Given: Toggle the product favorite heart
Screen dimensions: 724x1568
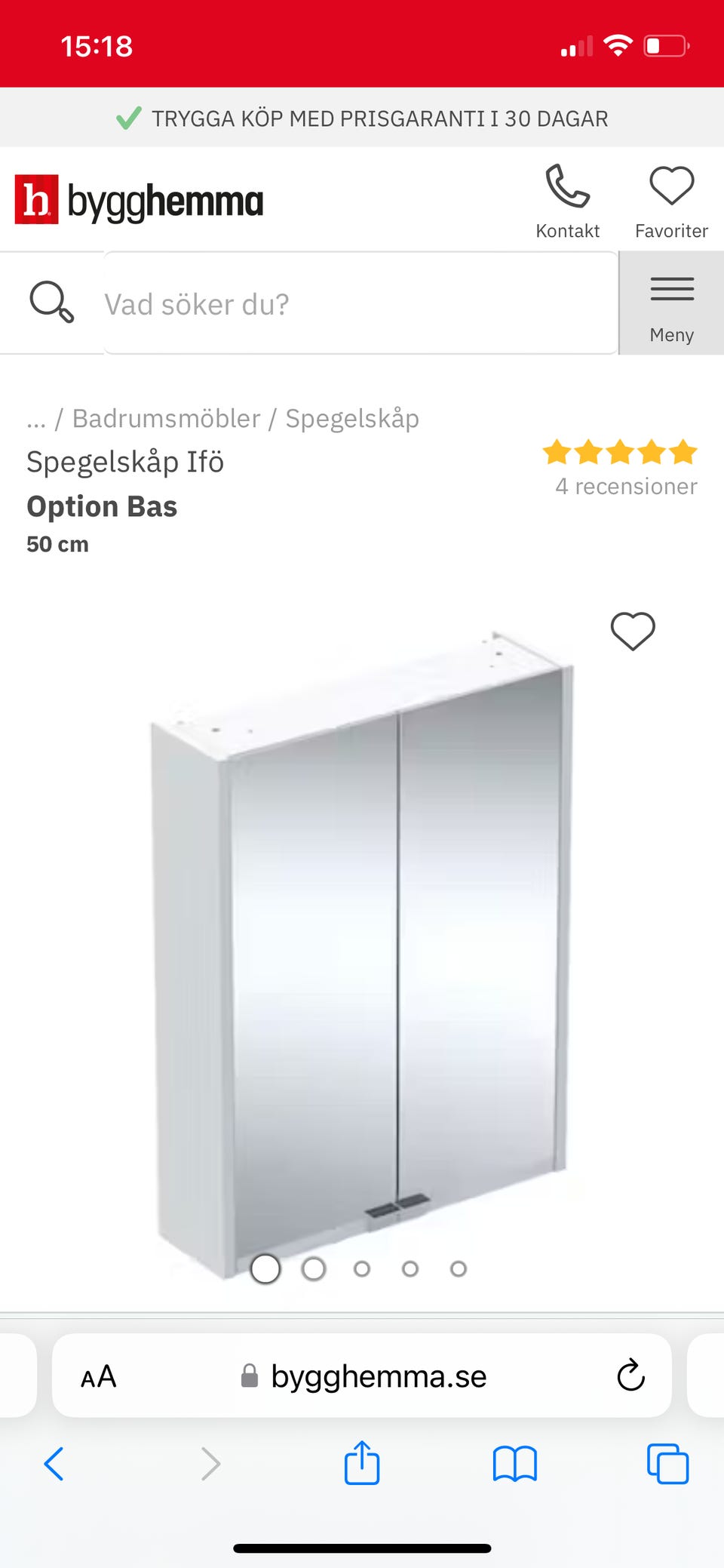Looking at the screenshot, I should point(634,631).
